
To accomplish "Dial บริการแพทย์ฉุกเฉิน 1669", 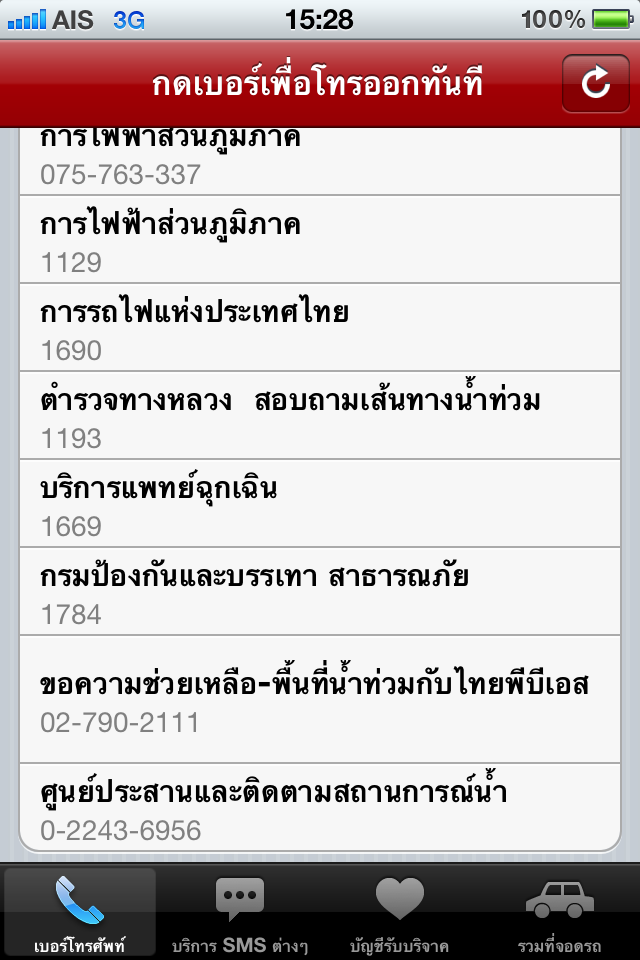I will tap(320, 504).
